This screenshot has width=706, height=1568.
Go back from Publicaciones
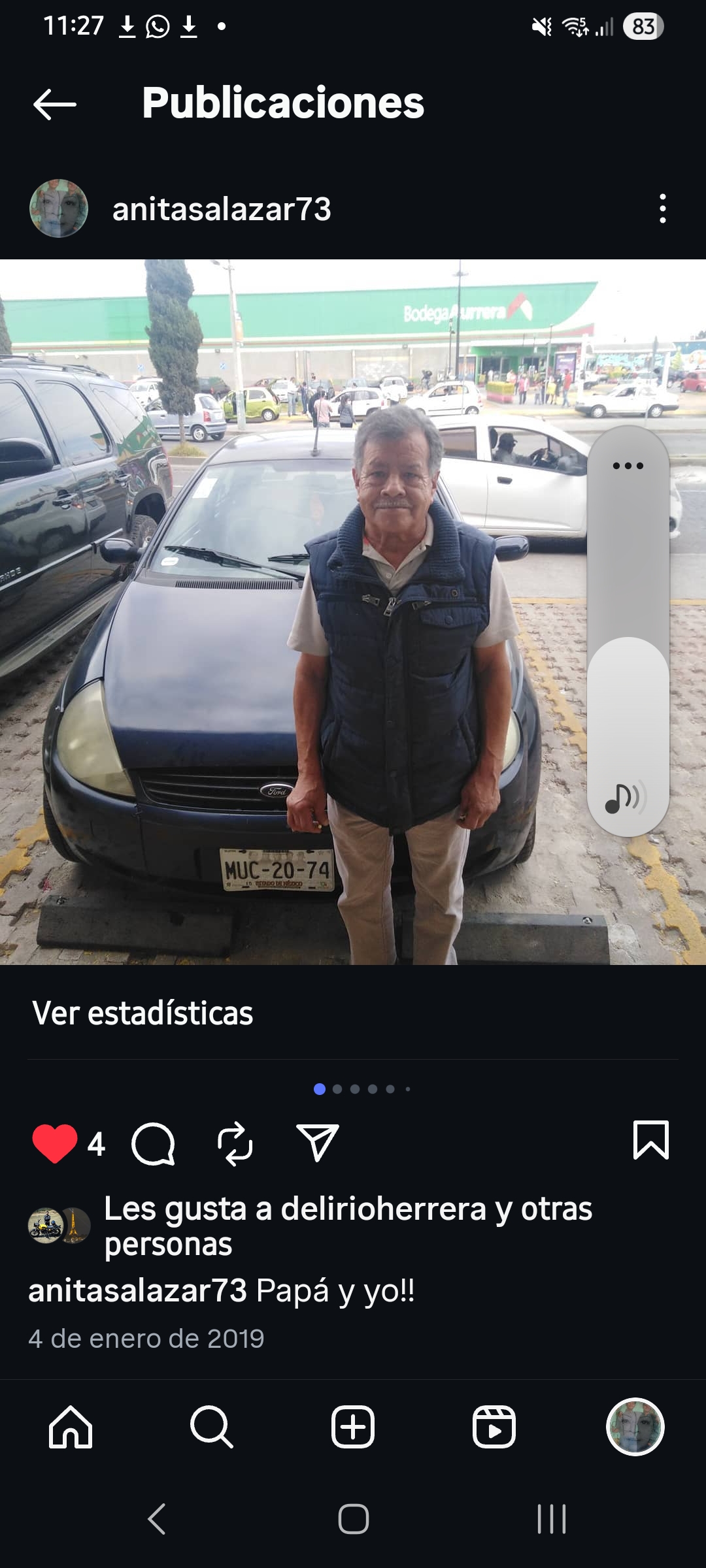[55, 105]
